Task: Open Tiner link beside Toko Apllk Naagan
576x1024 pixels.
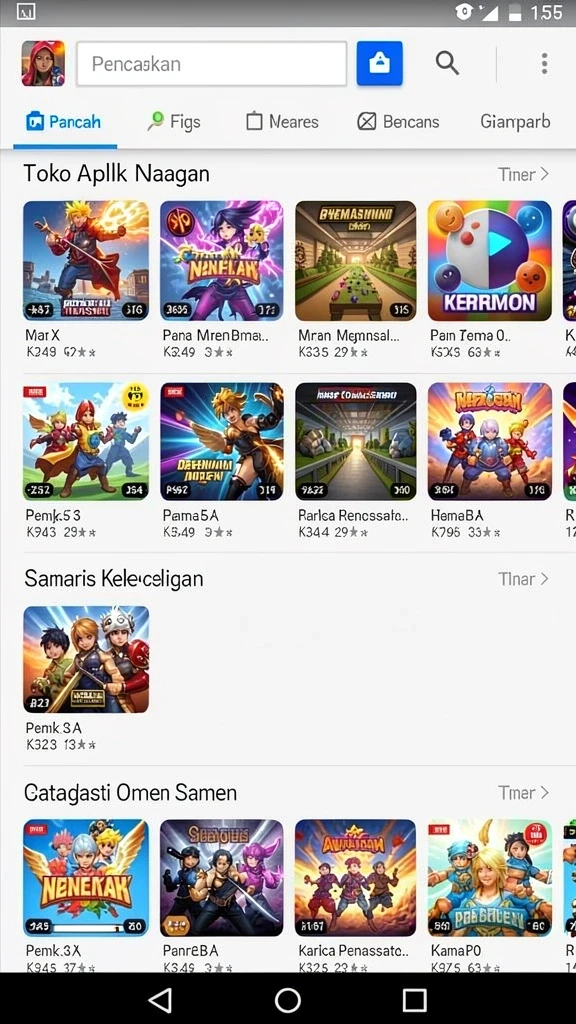Action: (x=523, y=174)
